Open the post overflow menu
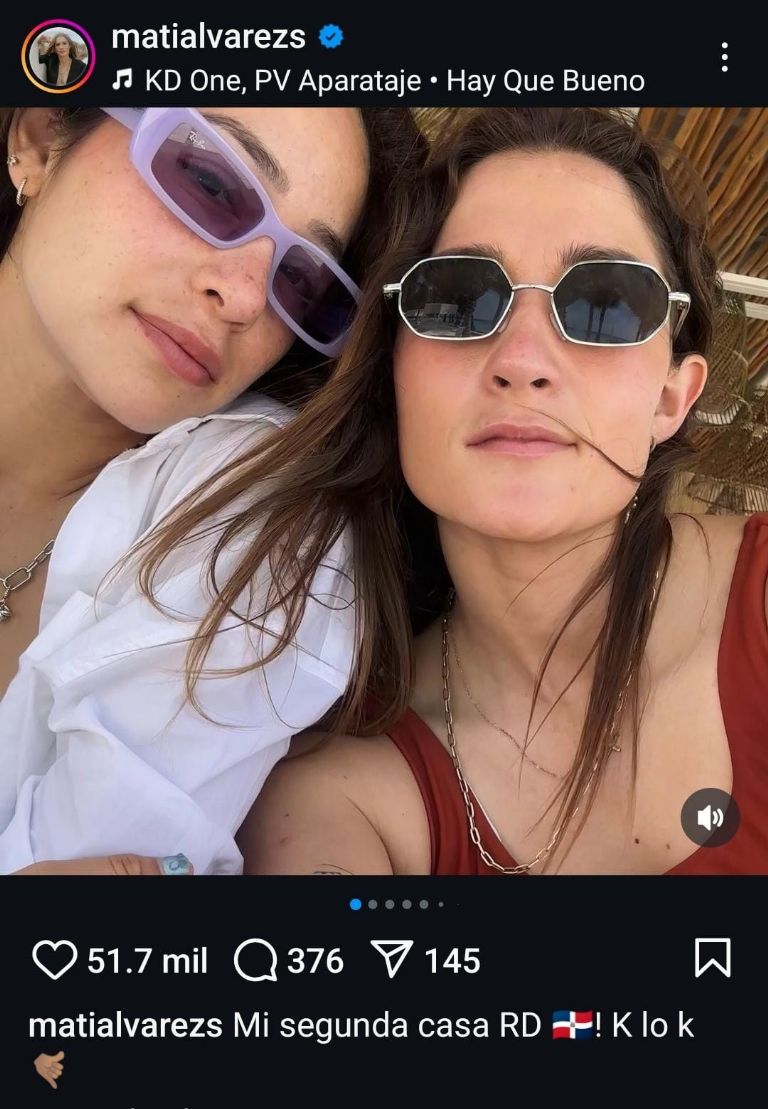768x1109 pixels. tap(724, 57)
